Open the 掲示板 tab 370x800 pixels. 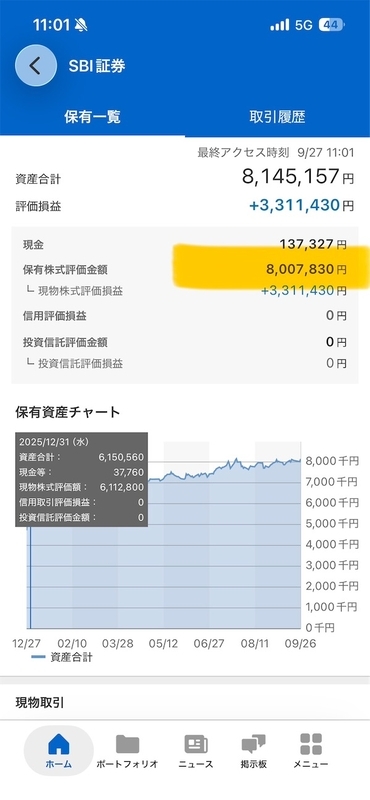(x=254, y=751)
